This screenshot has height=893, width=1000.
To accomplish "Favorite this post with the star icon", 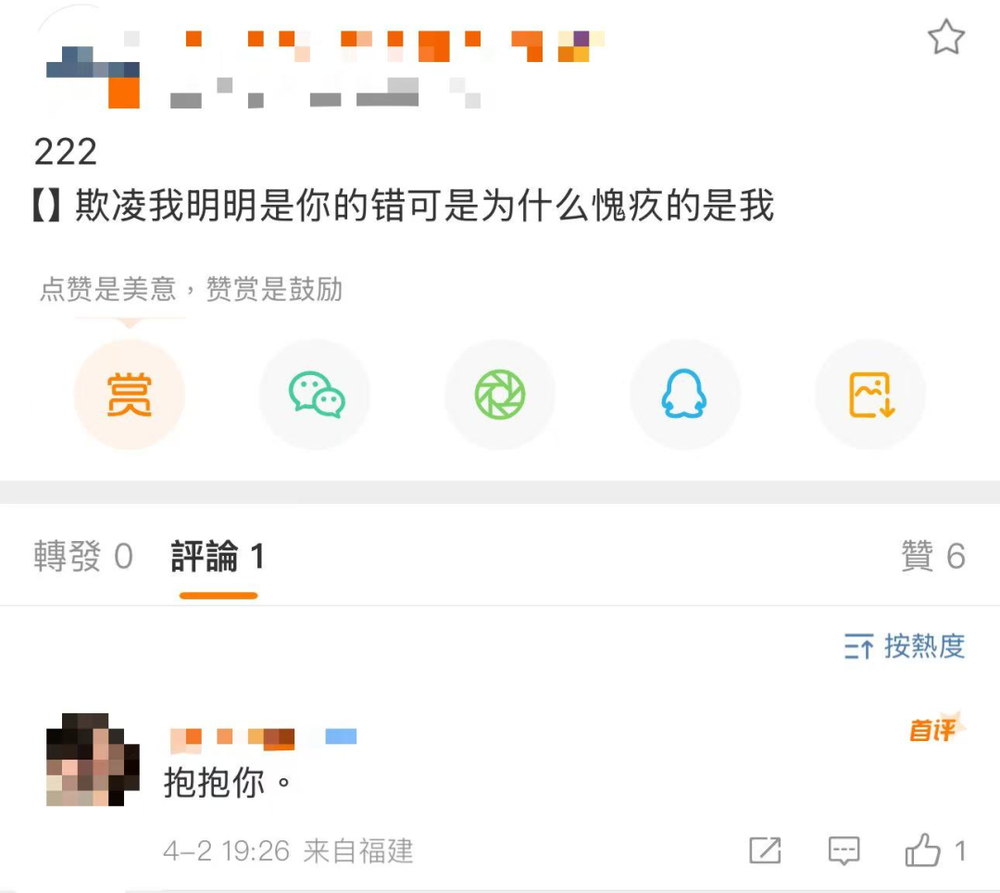I will pos(945,38).
